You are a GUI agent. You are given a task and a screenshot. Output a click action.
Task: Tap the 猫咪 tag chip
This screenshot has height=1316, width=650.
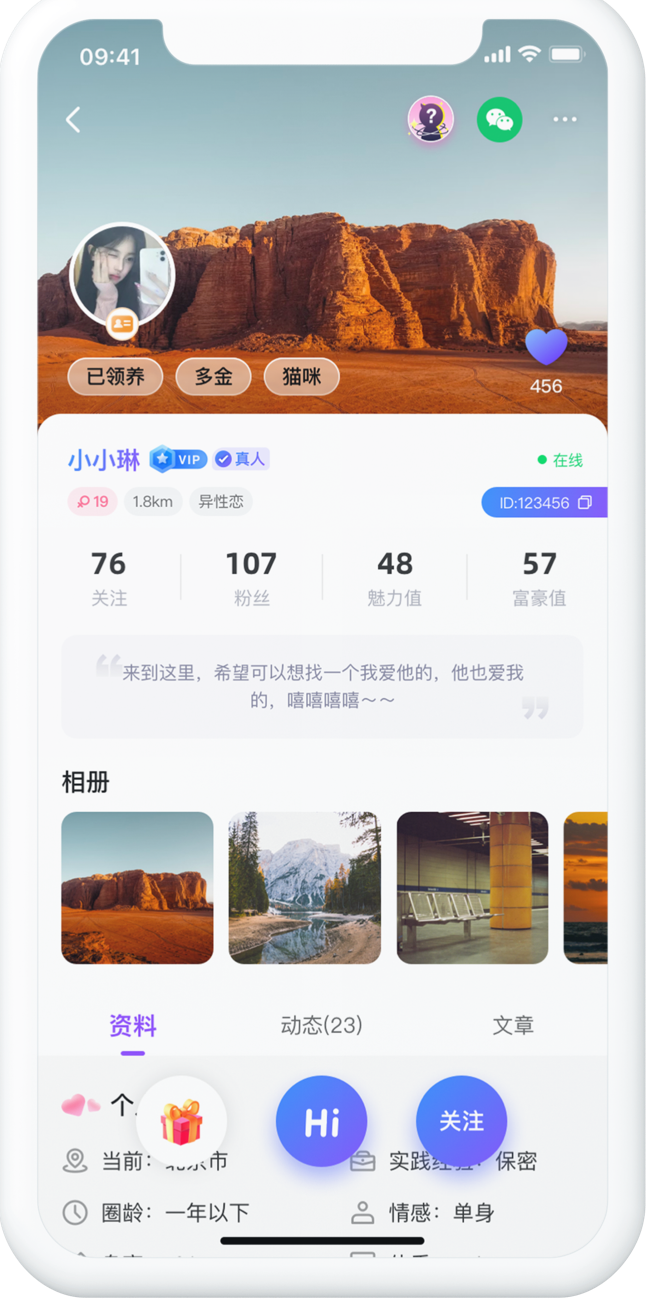click(302, 377)
